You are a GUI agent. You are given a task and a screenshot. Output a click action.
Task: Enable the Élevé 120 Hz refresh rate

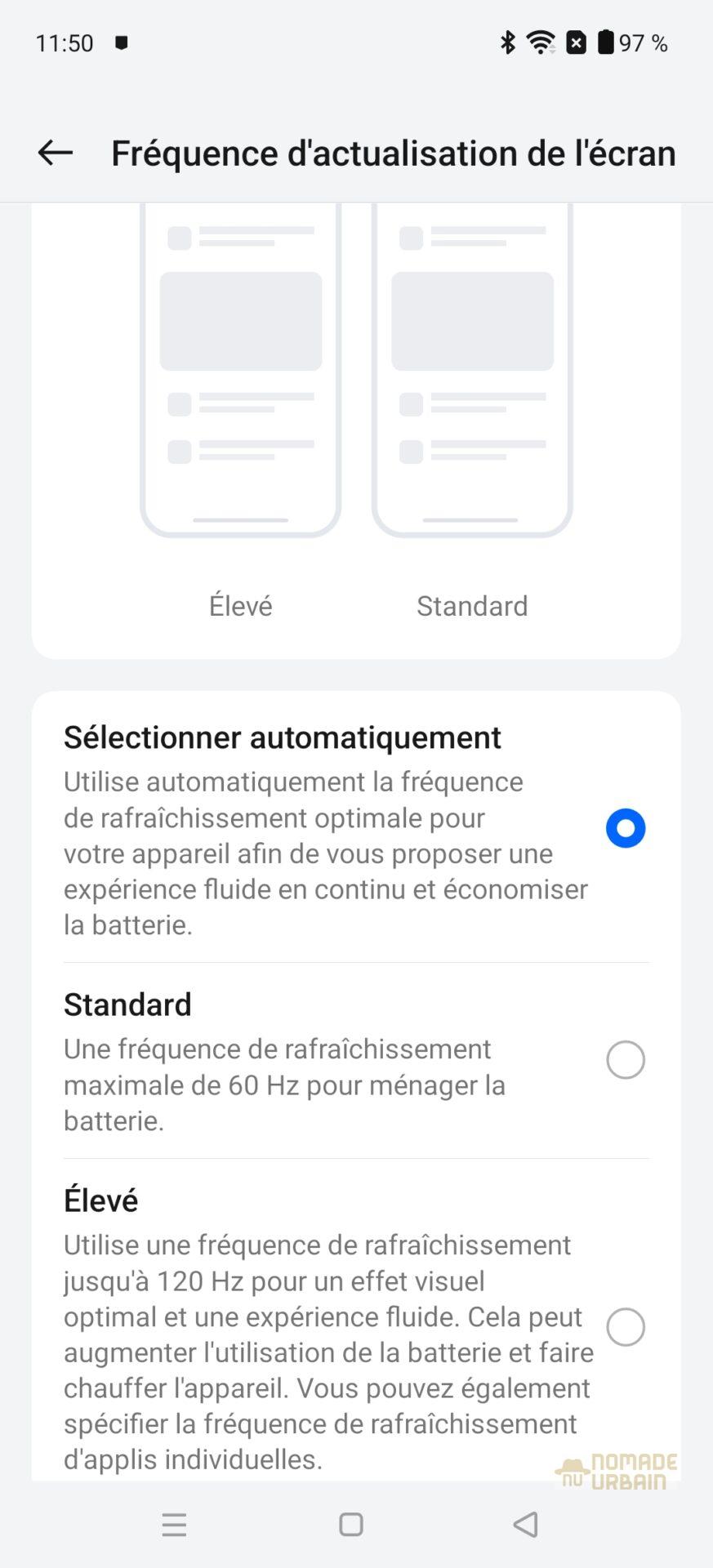tap(626, 1327)
